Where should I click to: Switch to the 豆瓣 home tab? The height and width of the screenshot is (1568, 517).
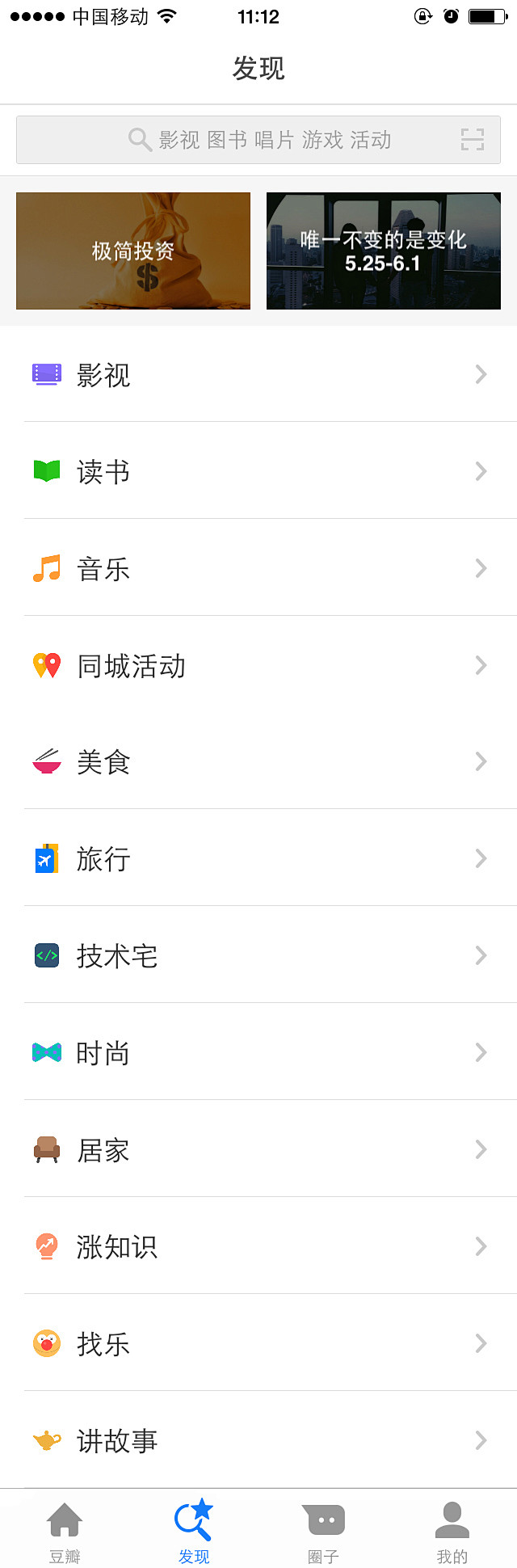click(x=65, y=1531)
